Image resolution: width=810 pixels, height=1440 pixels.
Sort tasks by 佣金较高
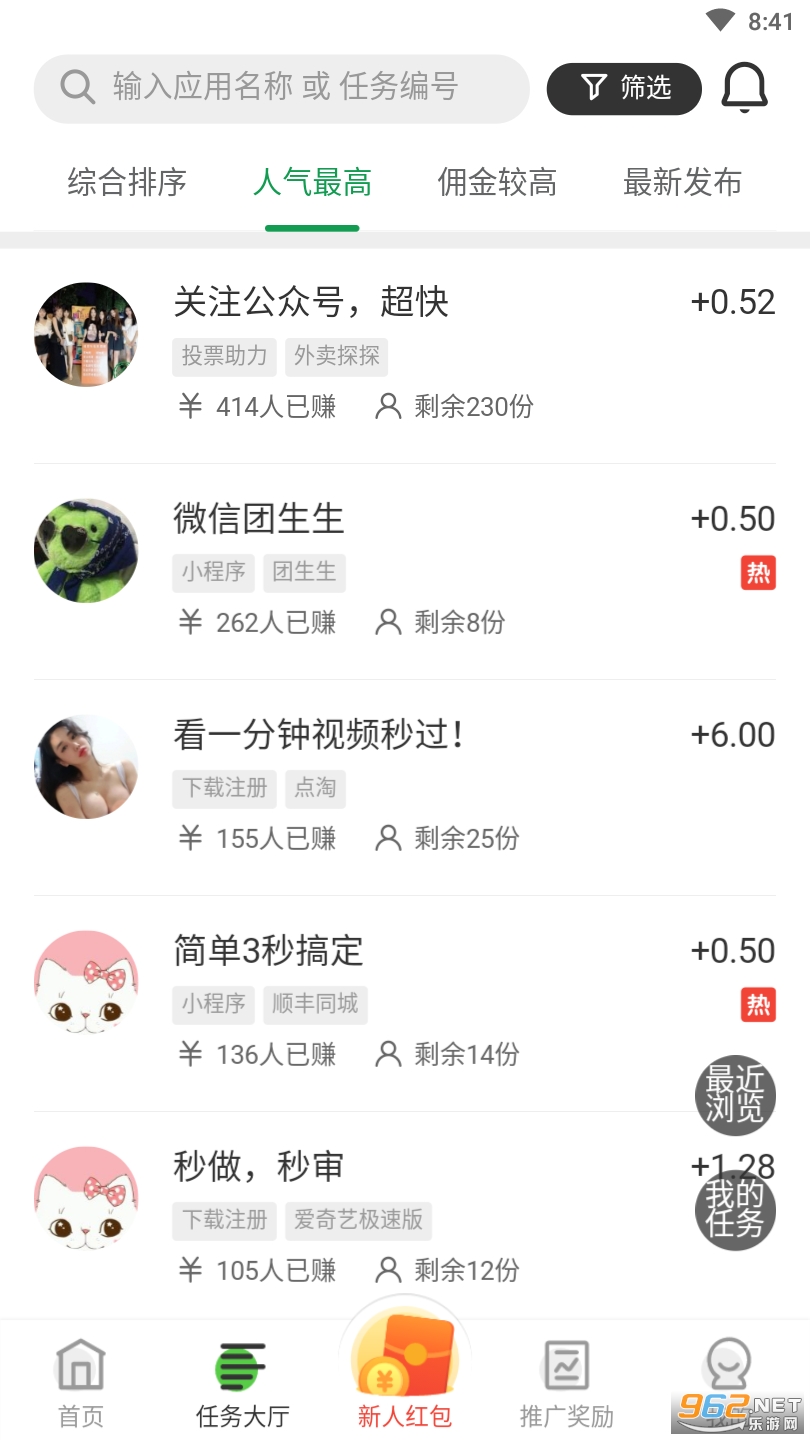click(497, 183)
